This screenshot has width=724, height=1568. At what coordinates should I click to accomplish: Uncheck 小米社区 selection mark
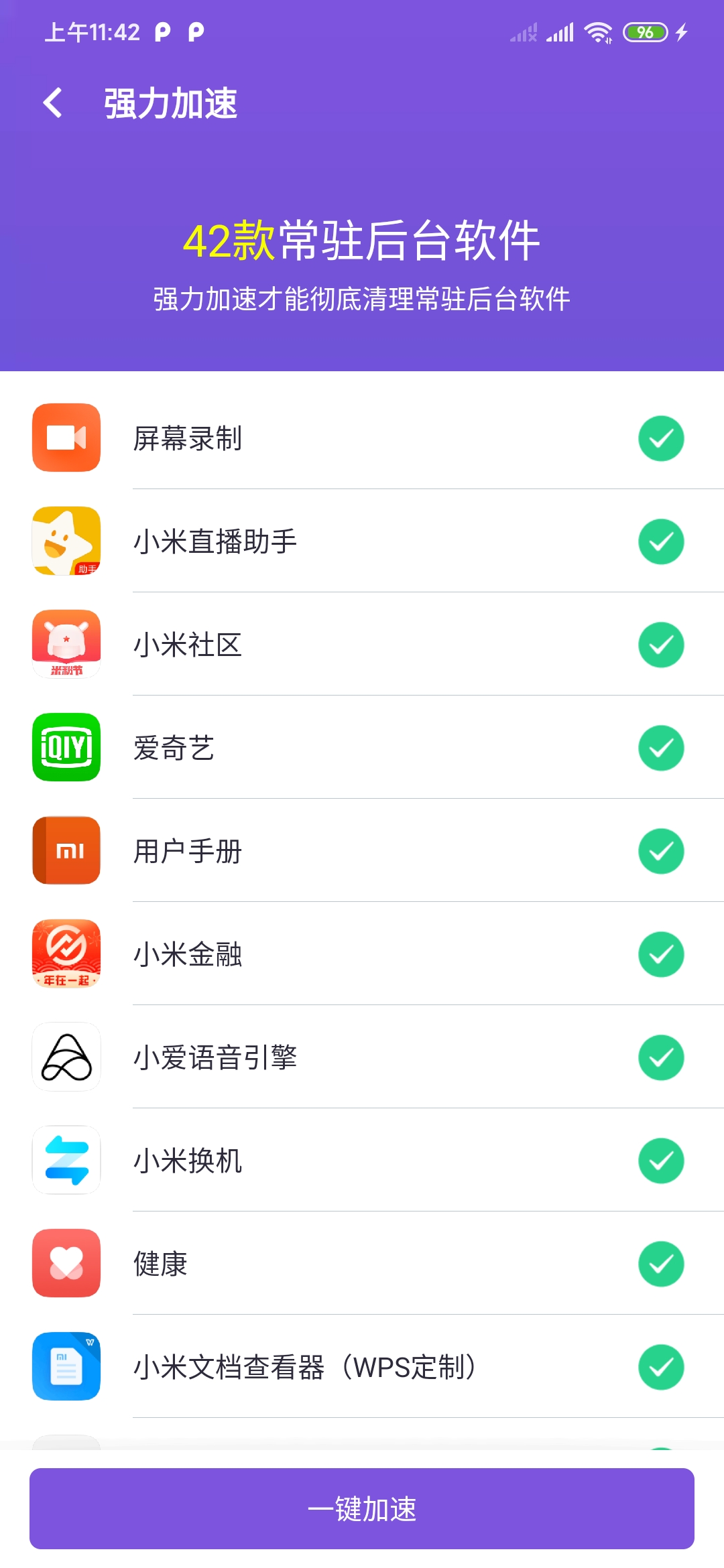660,645
